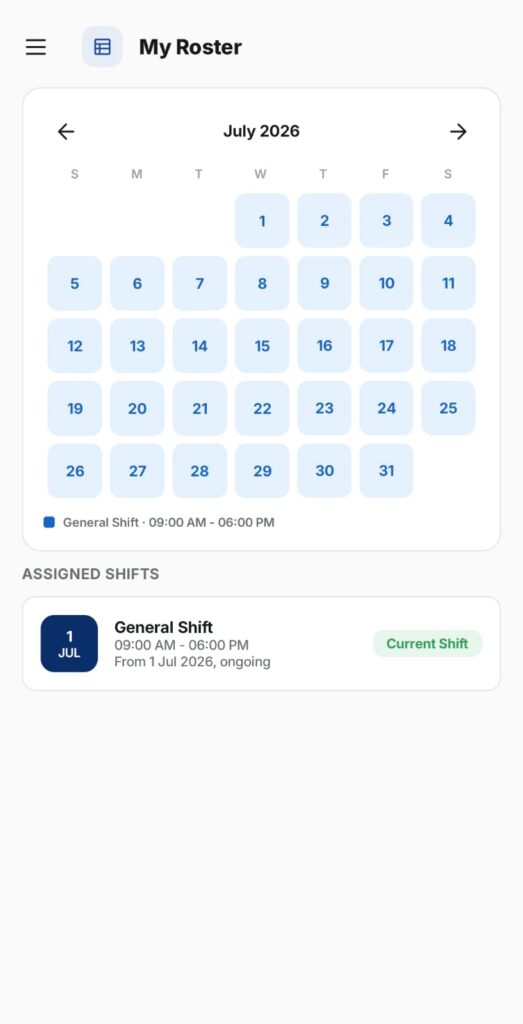Tap the roster icon beside My Roster

coord(102,47)
